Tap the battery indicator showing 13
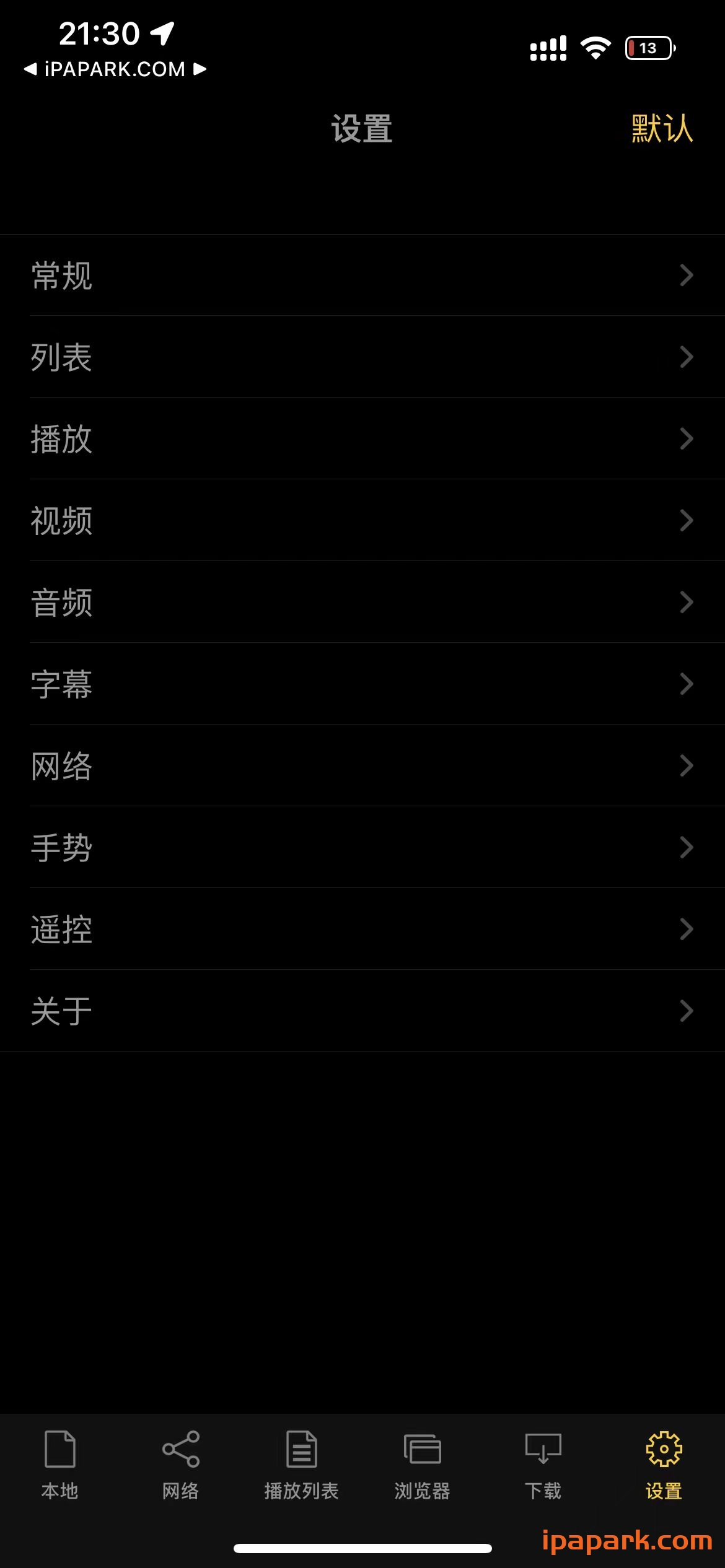Screen dimensions: 725x1568 coord(648,47)
